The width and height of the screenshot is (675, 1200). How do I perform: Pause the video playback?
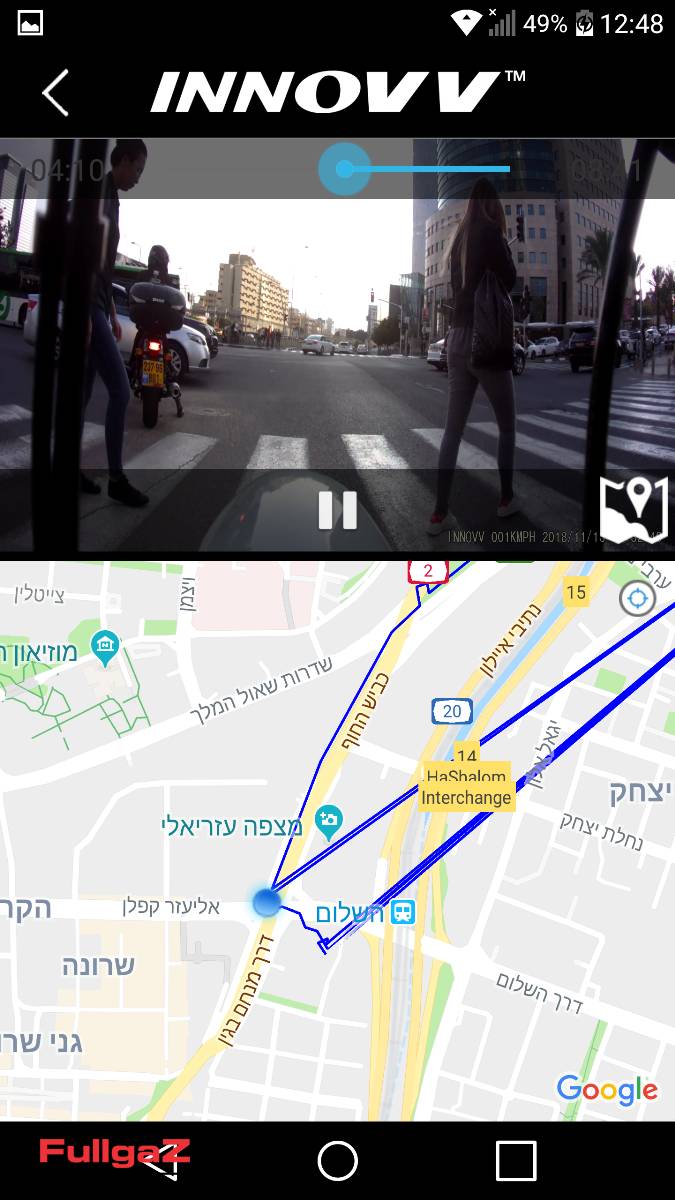[337, 510]
